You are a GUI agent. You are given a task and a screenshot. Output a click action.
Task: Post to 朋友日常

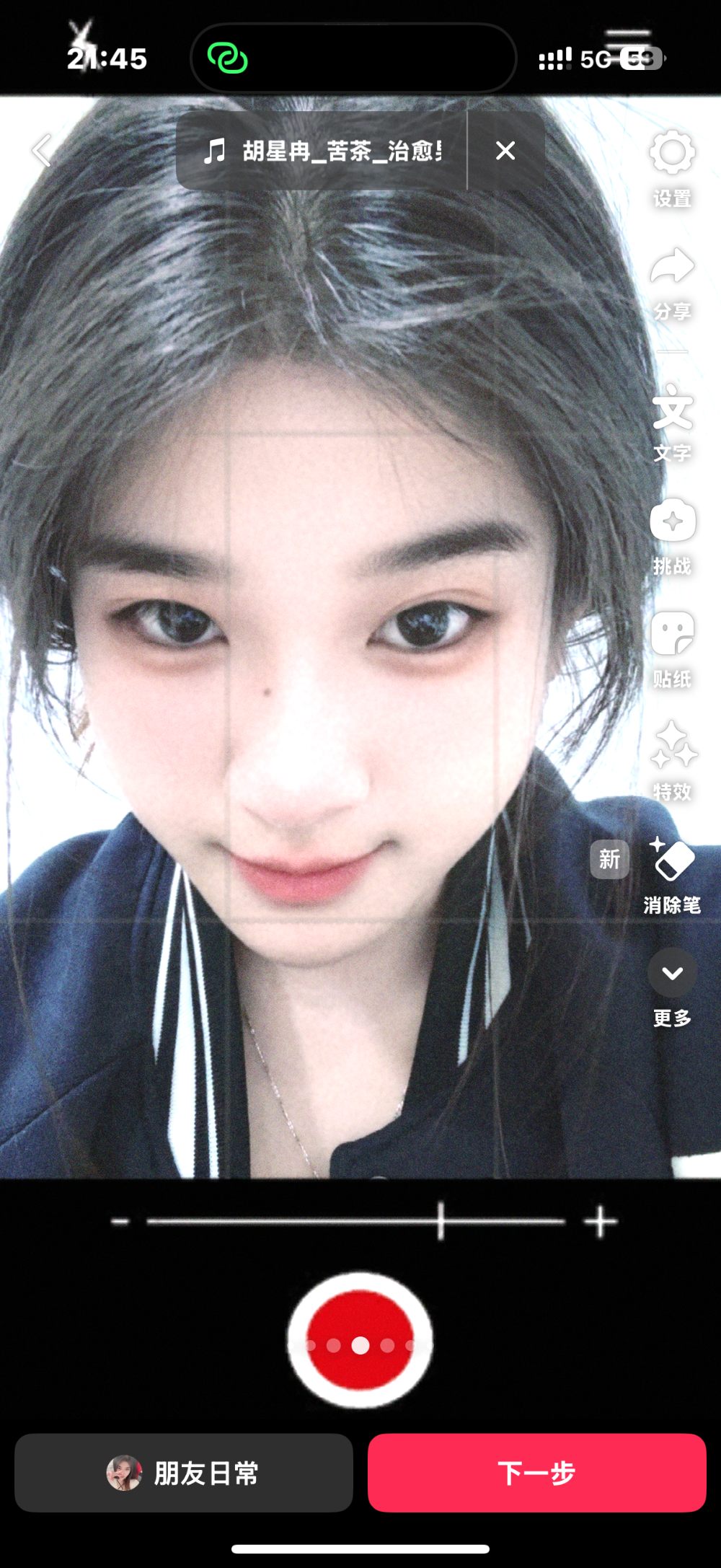tap(183, 1472)
